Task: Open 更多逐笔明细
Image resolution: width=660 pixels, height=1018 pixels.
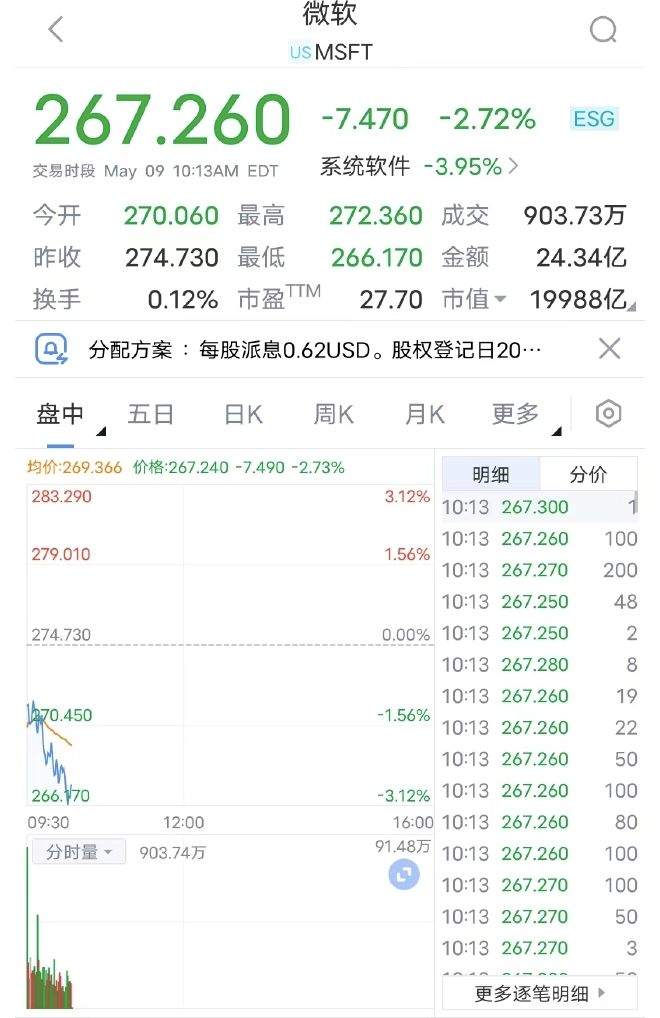Action: click(540, 993)
